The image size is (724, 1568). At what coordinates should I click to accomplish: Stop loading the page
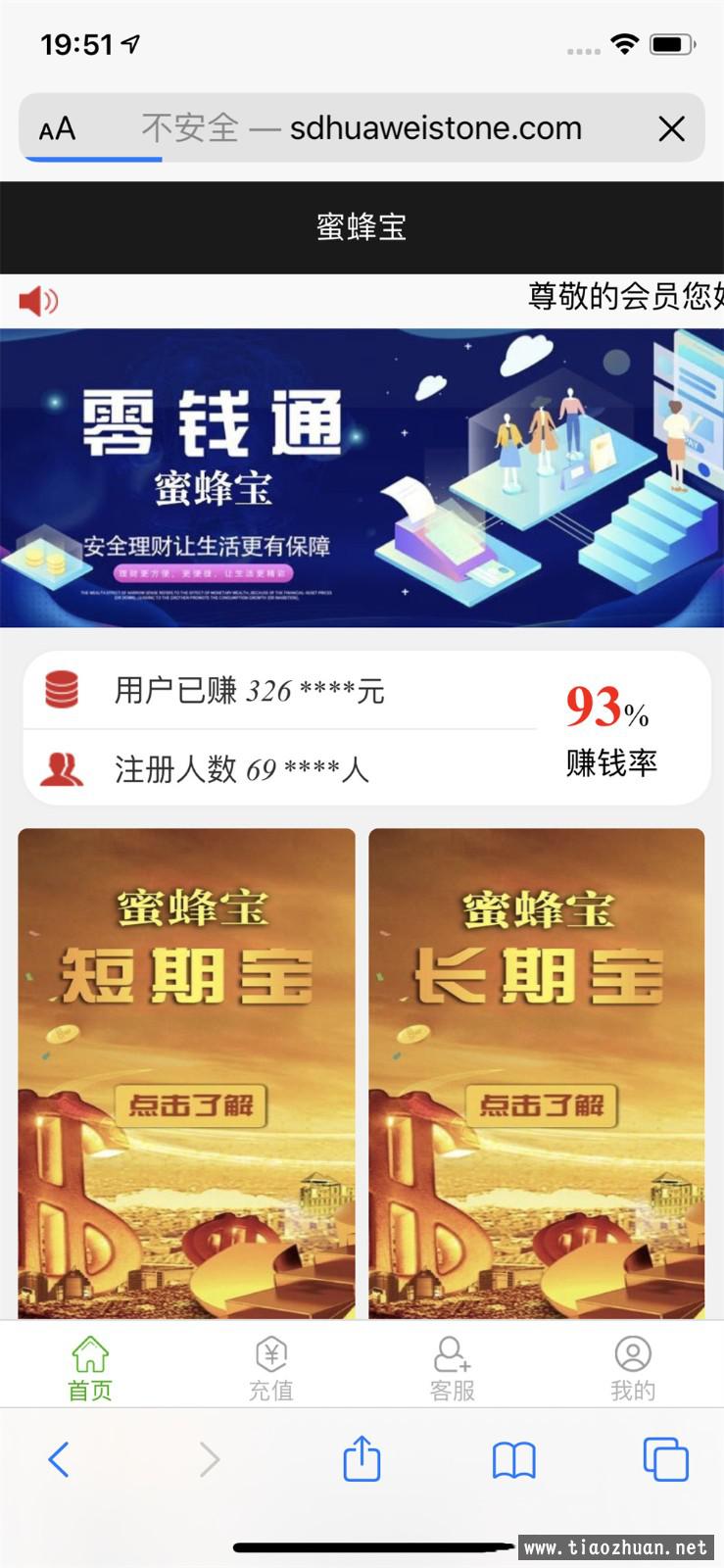tap(671, 128)
